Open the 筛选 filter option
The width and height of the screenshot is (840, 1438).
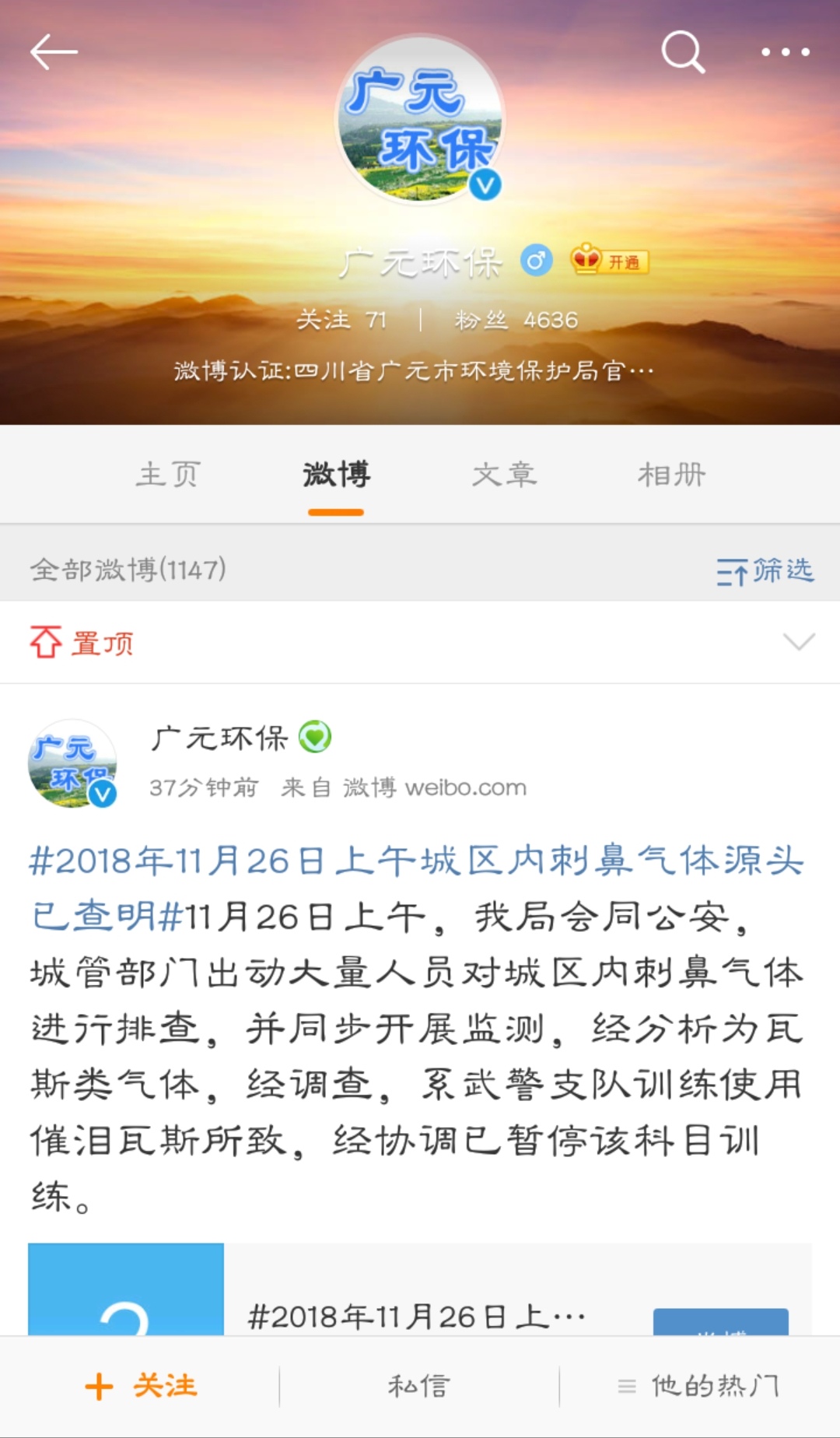tap(765, 570)
